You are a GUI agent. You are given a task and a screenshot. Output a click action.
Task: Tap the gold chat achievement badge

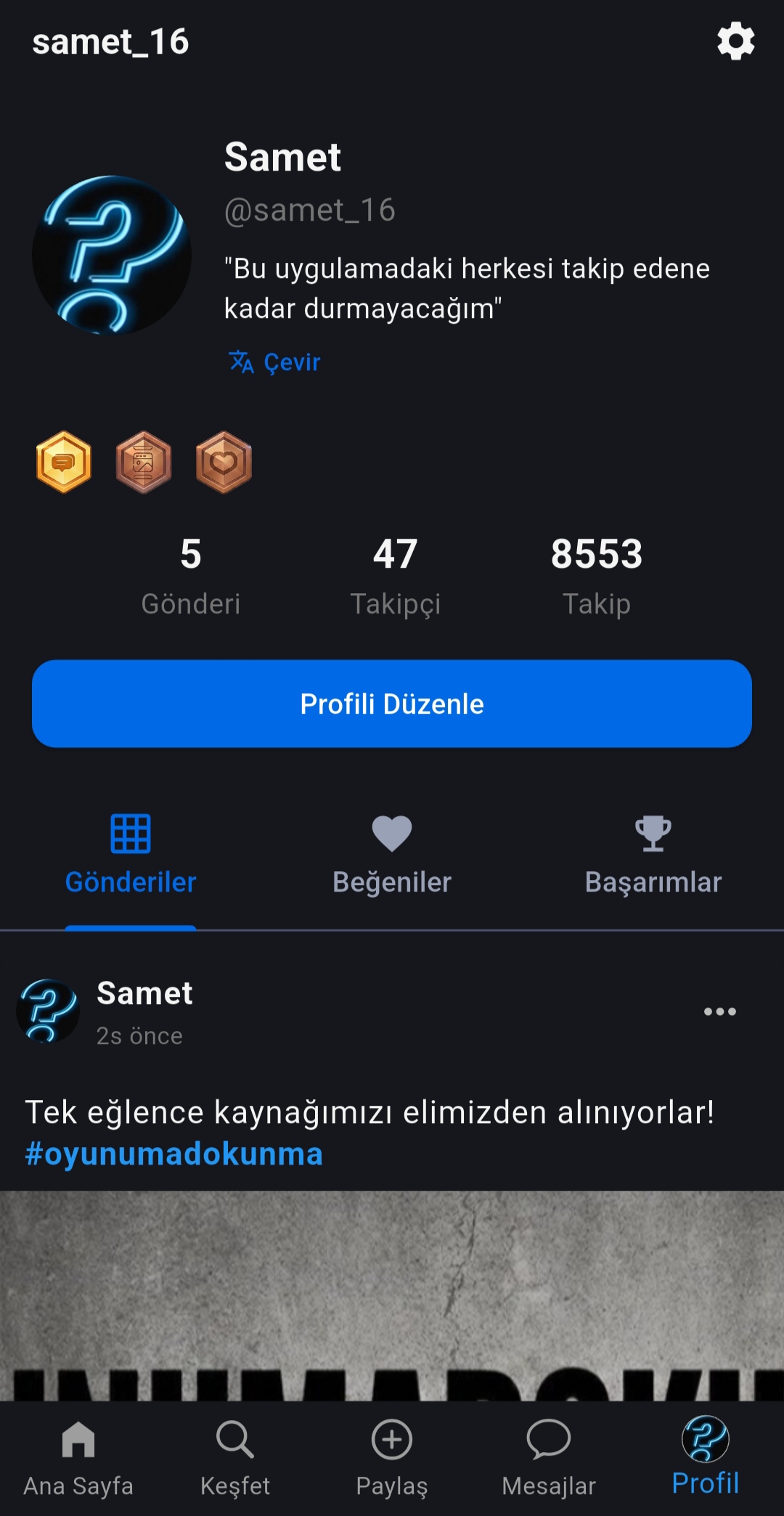[x=64, y=462]
